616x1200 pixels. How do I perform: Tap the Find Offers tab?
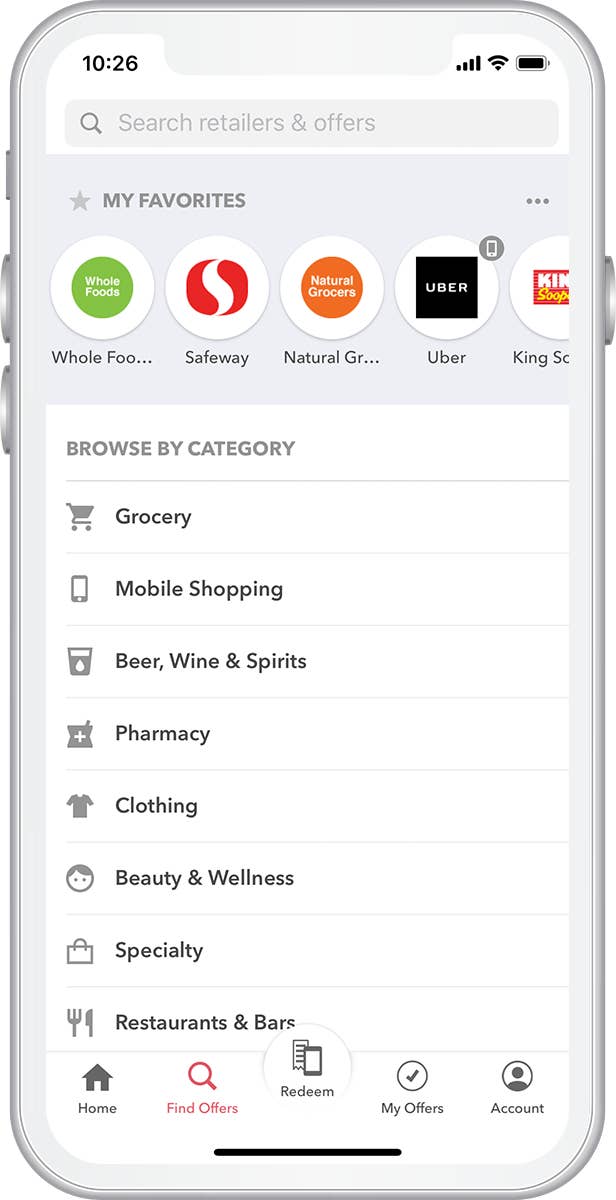(202, 1088)
